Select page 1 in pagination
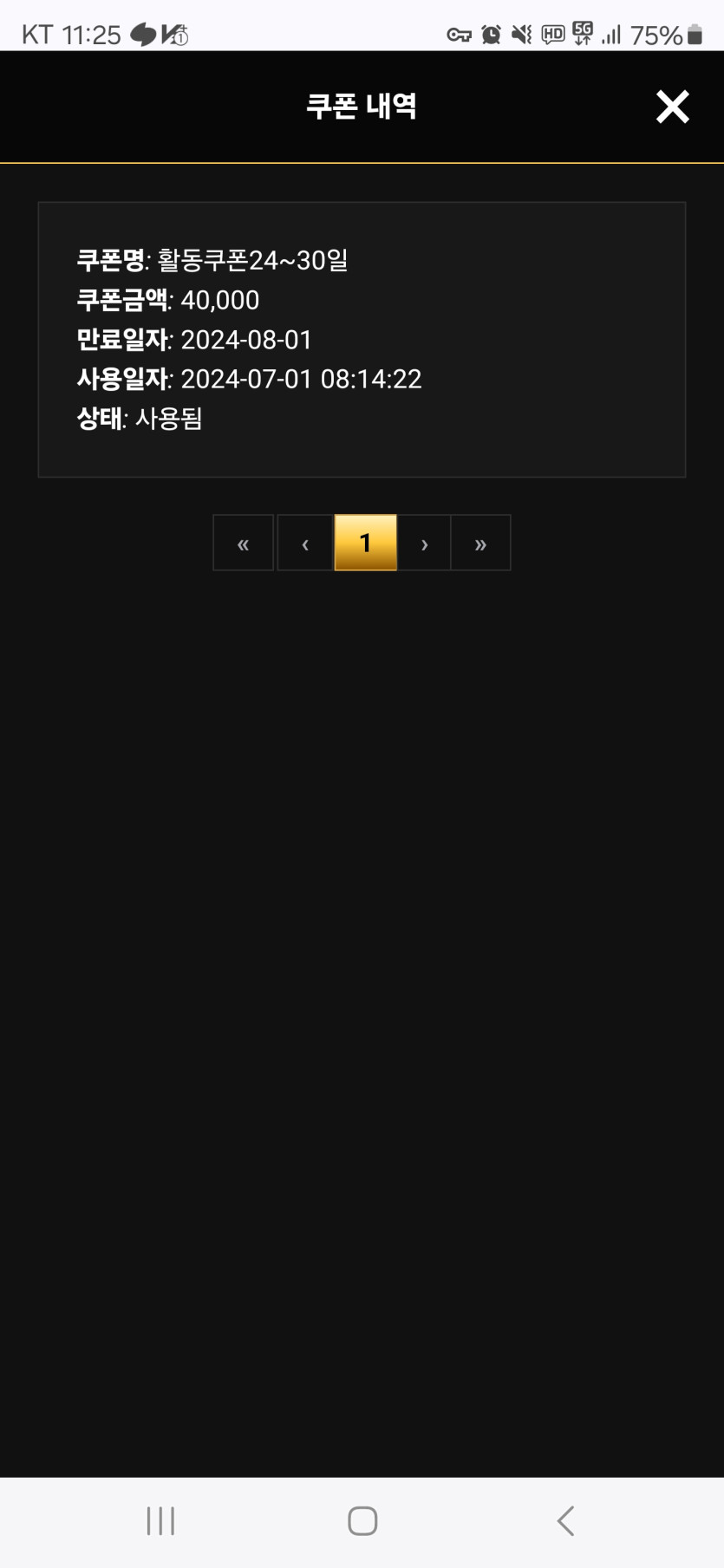 pyautogui.click(x=365, y=543)
